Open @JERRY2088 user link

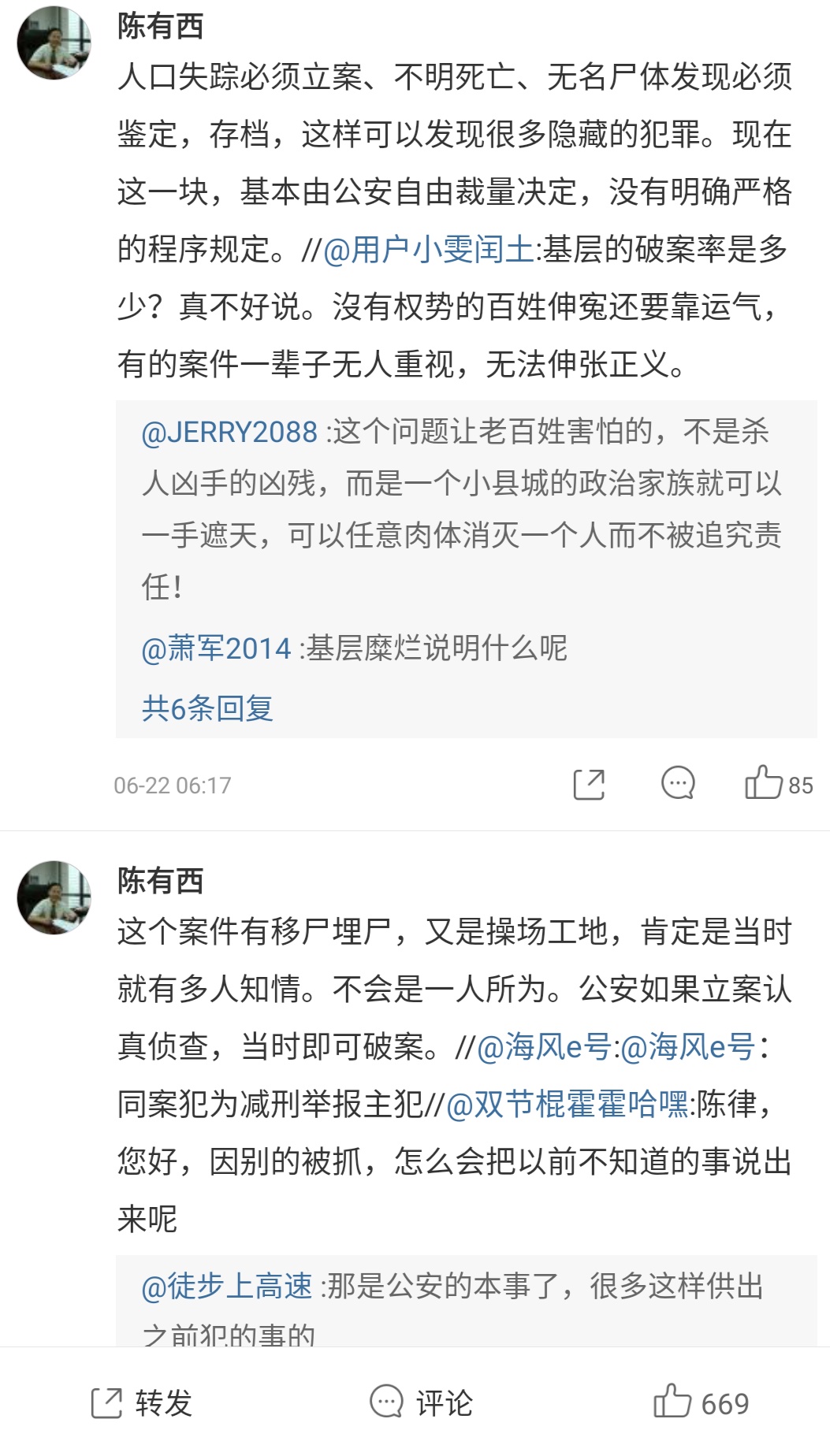click(229, 433)
